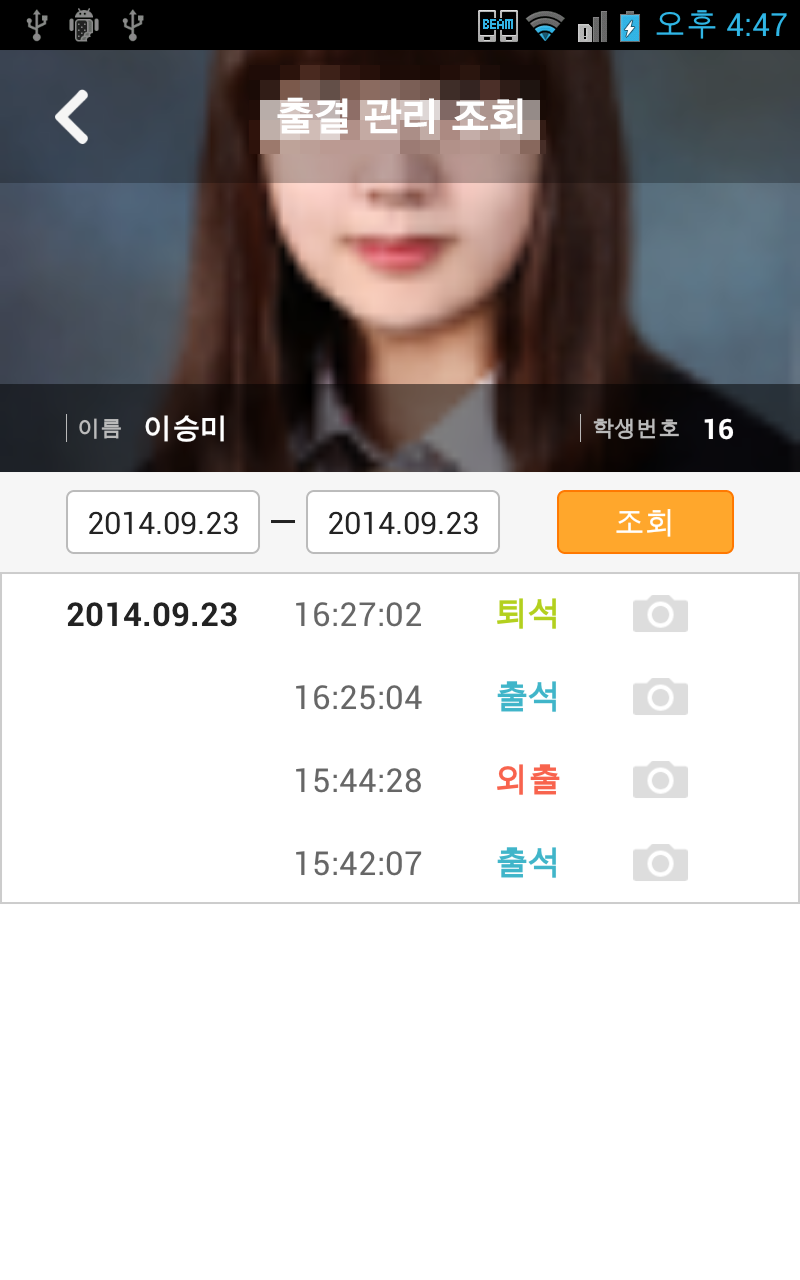The width and height of the screenshot is (800, 1280).
Task: Open the camera icon for 15:44:28 외출
Action: (x=660, y=780)
